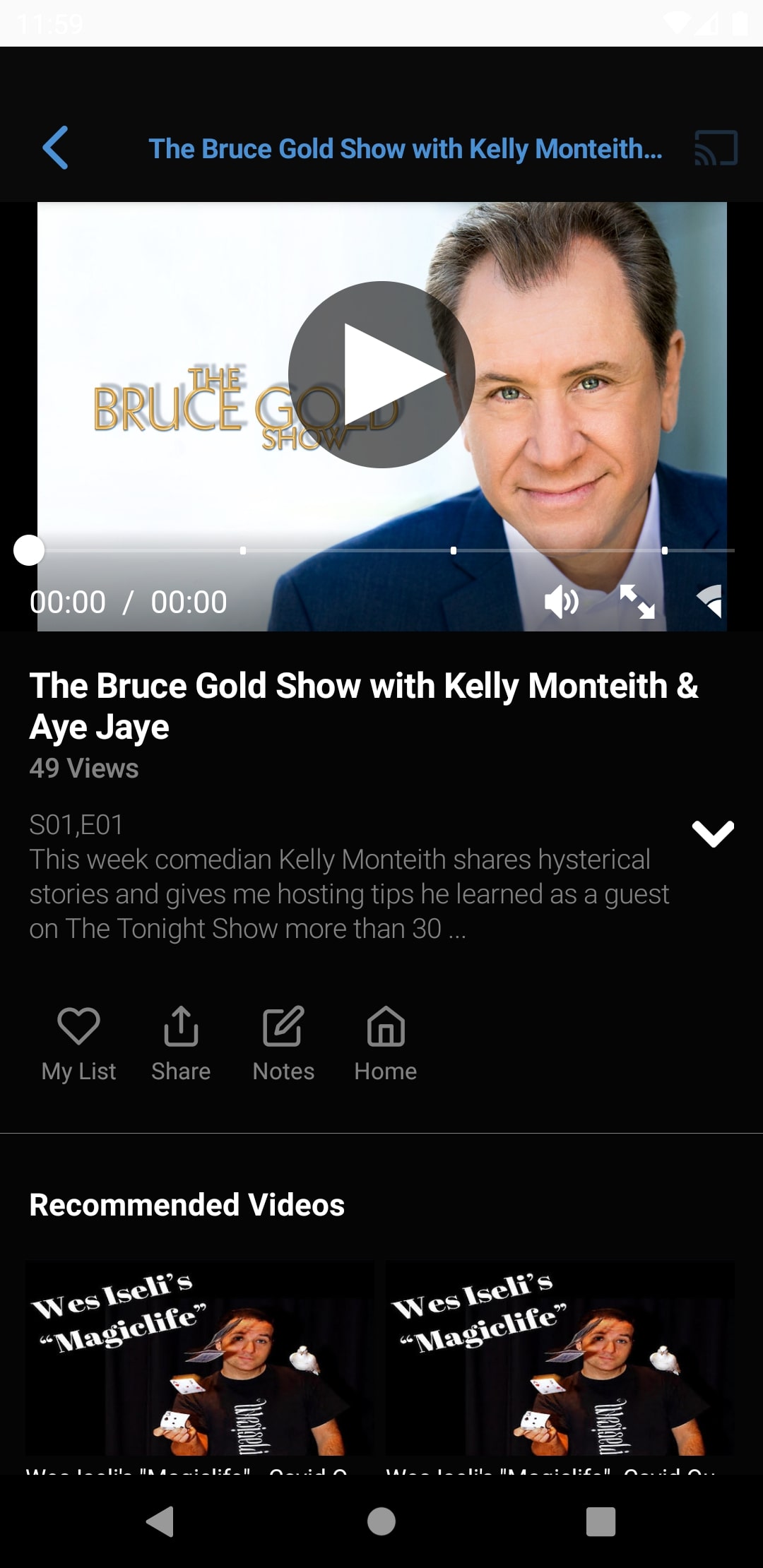Expand the episode description

713,833
